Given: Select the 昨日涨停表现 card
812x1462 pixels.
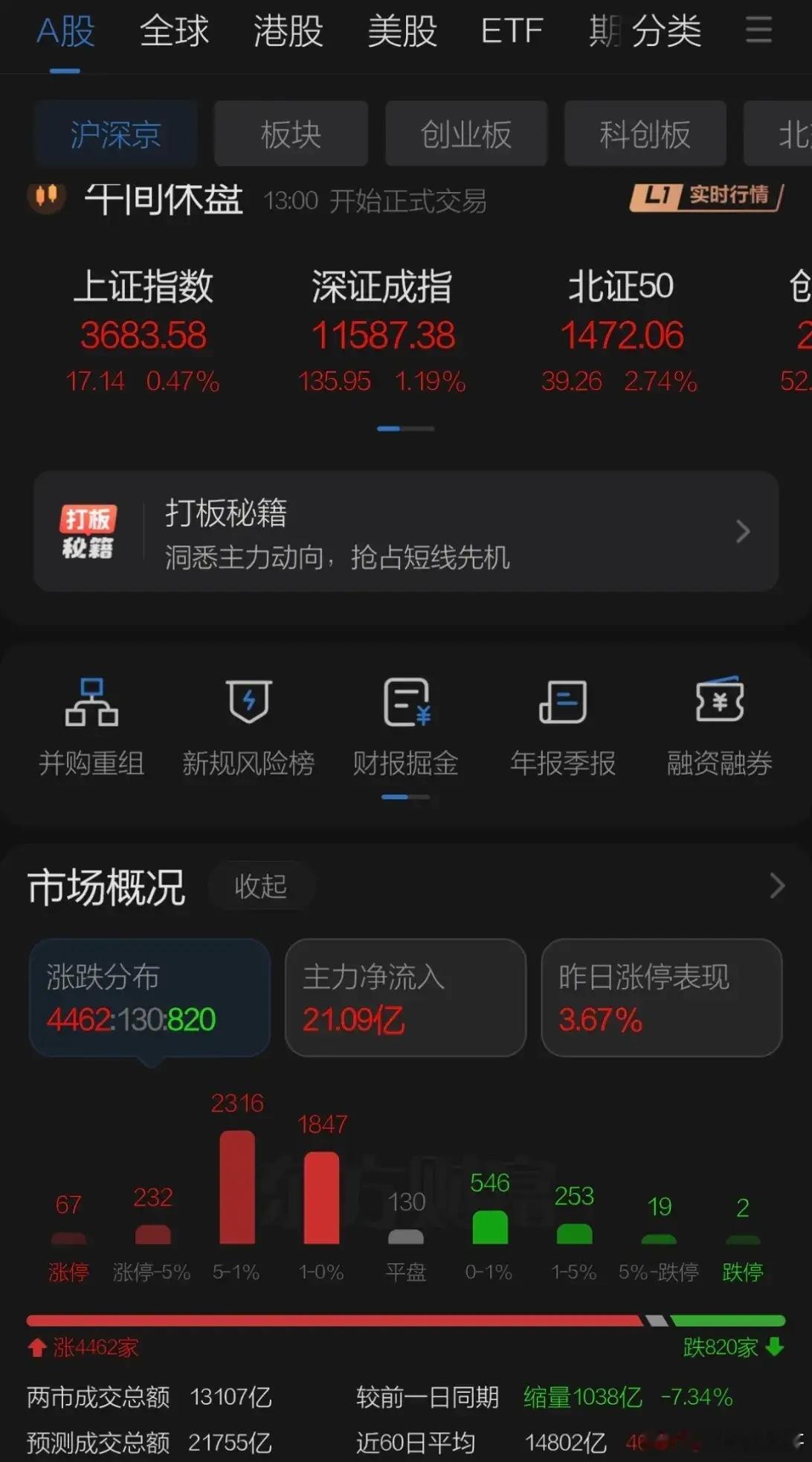Looking at the screenshot, I should (662, 998).
